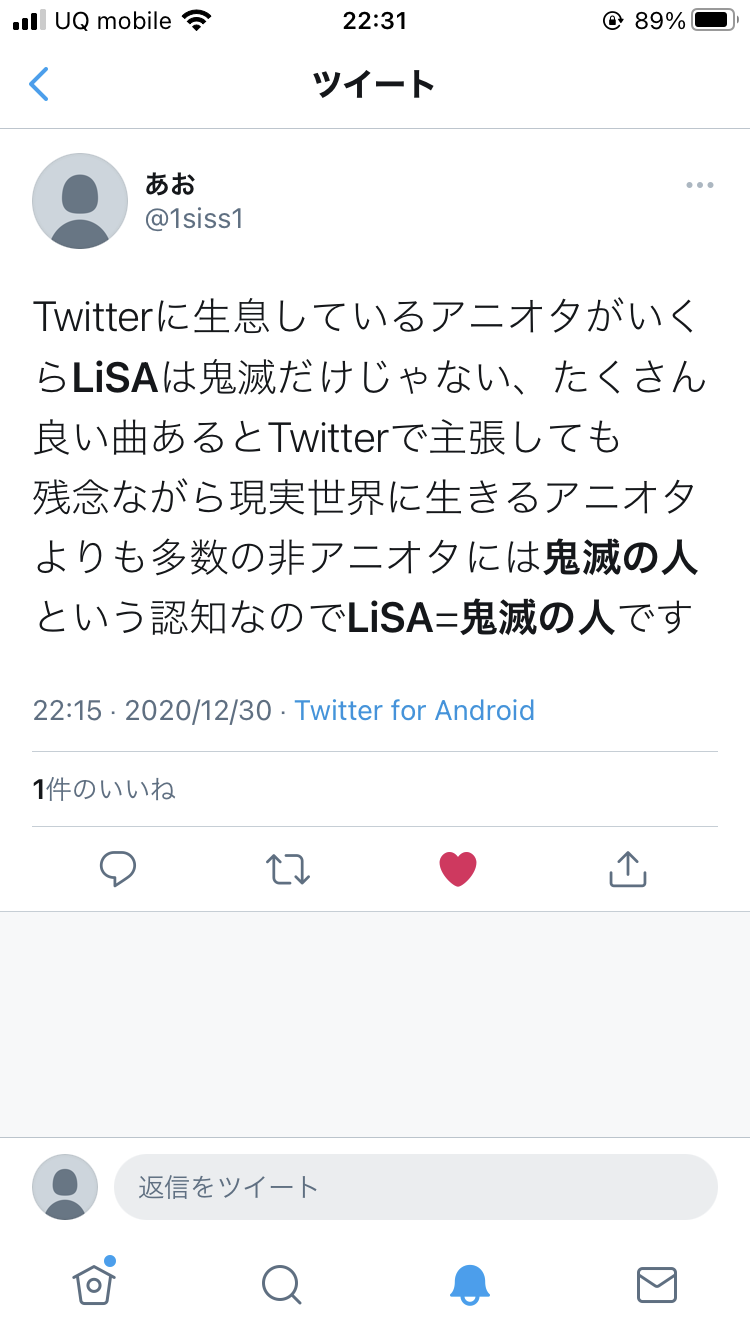Image resolution: width=750 pixels, height=1334 pixels.
Task: Retweet this tweet
Action: coord(289,869)
